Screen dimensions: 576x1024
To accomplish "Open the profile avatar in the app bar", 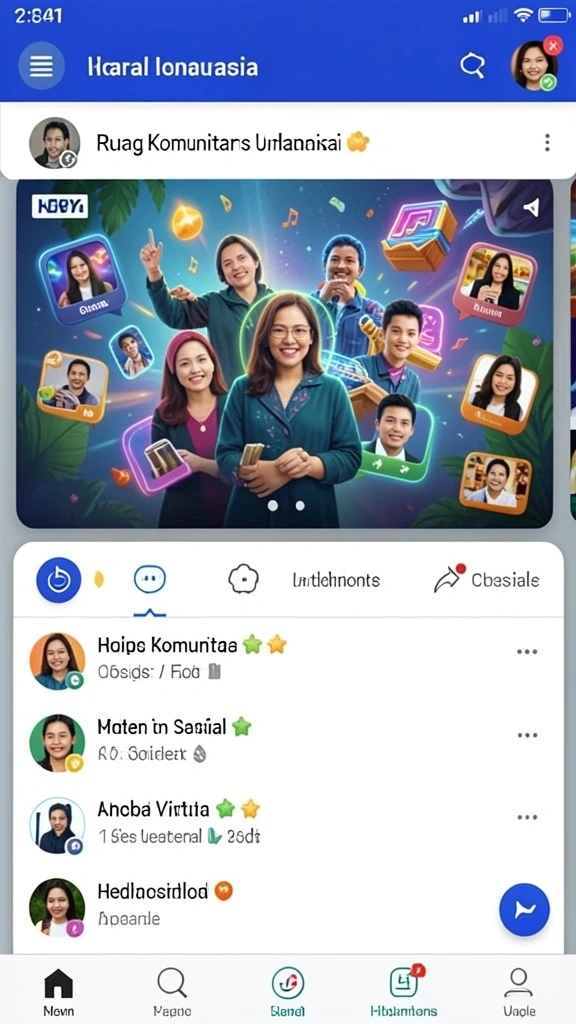I will pos(534,65).
